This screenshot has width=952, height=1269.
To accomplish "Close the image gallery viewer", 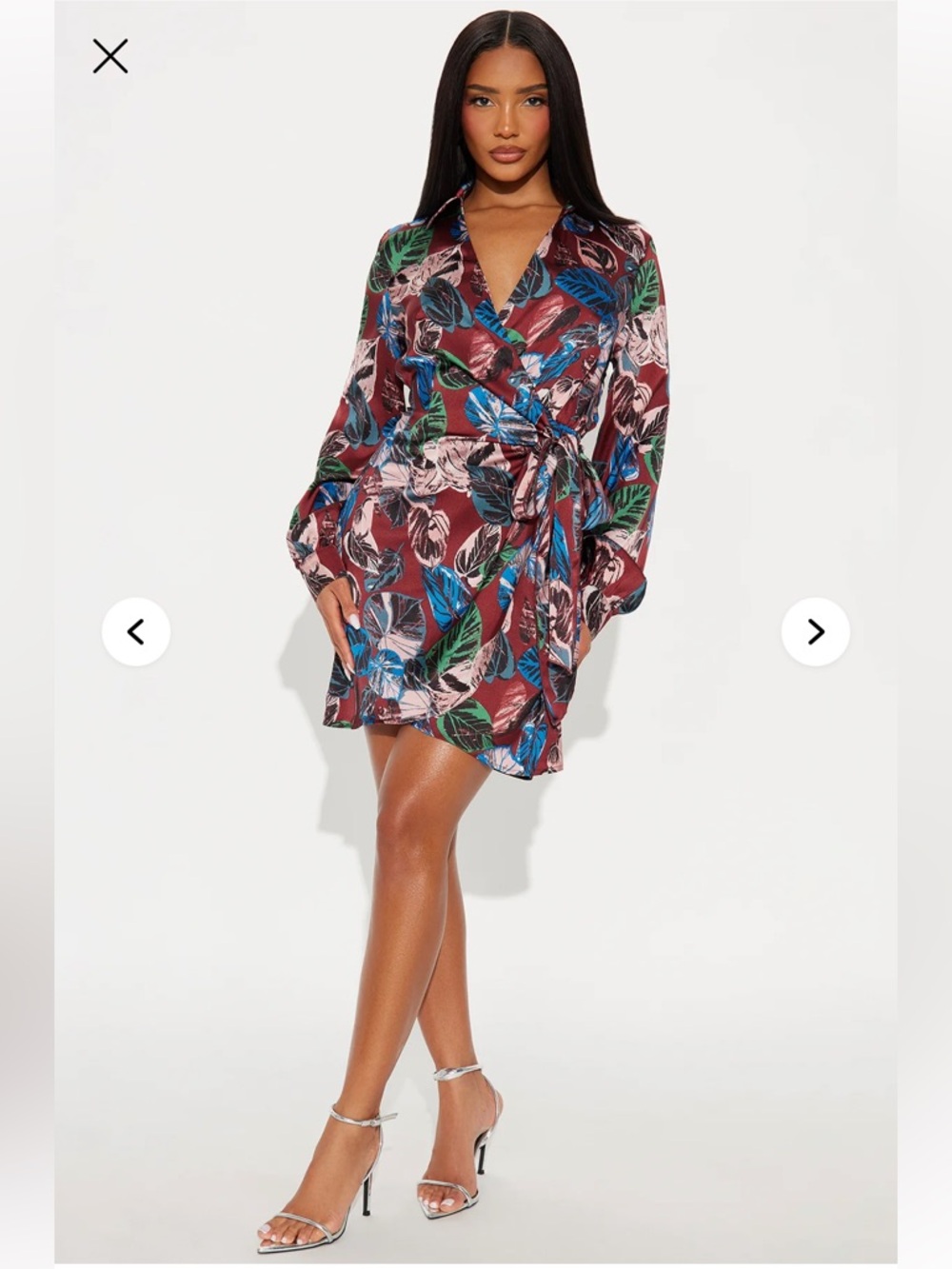I will [x=112, y=54].
